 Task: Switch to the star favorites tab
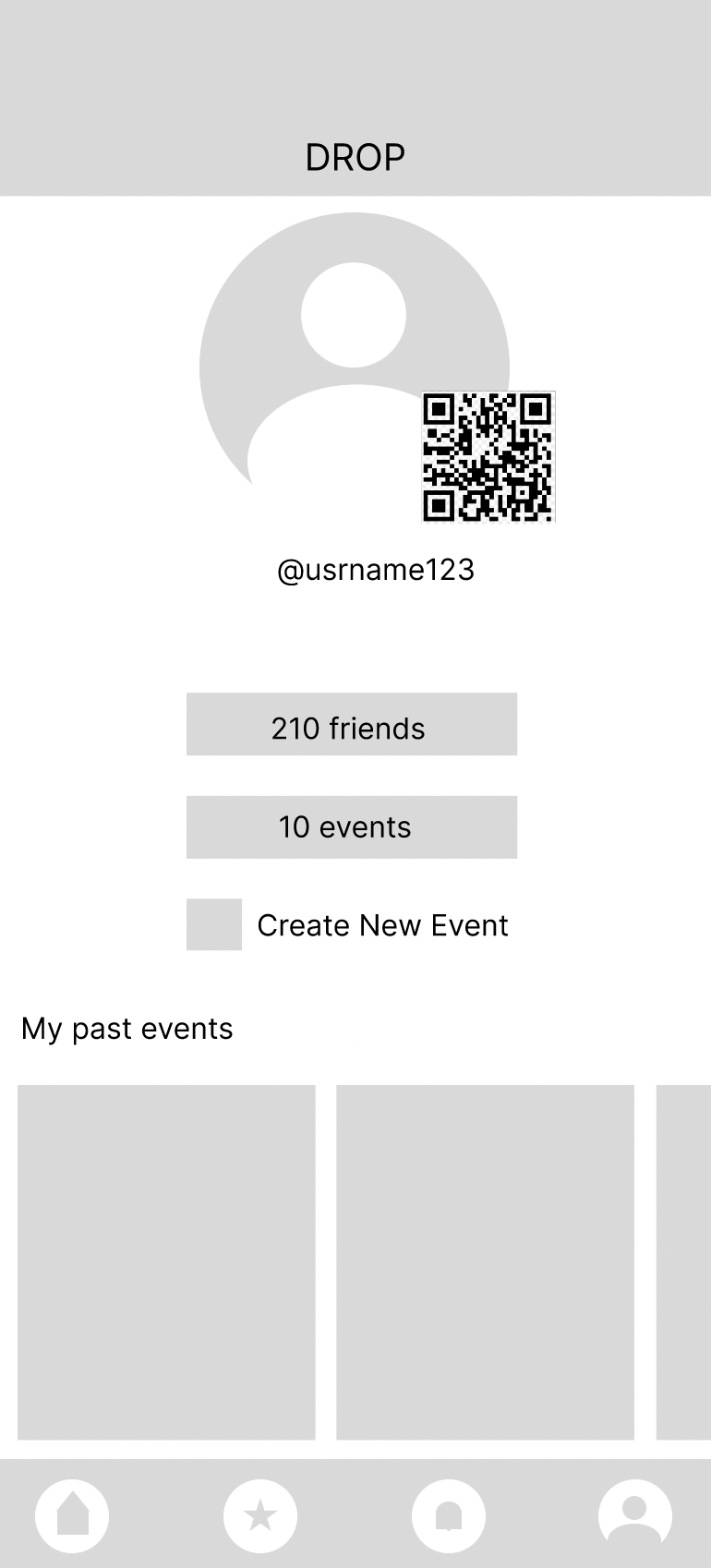click(260, 1516)
